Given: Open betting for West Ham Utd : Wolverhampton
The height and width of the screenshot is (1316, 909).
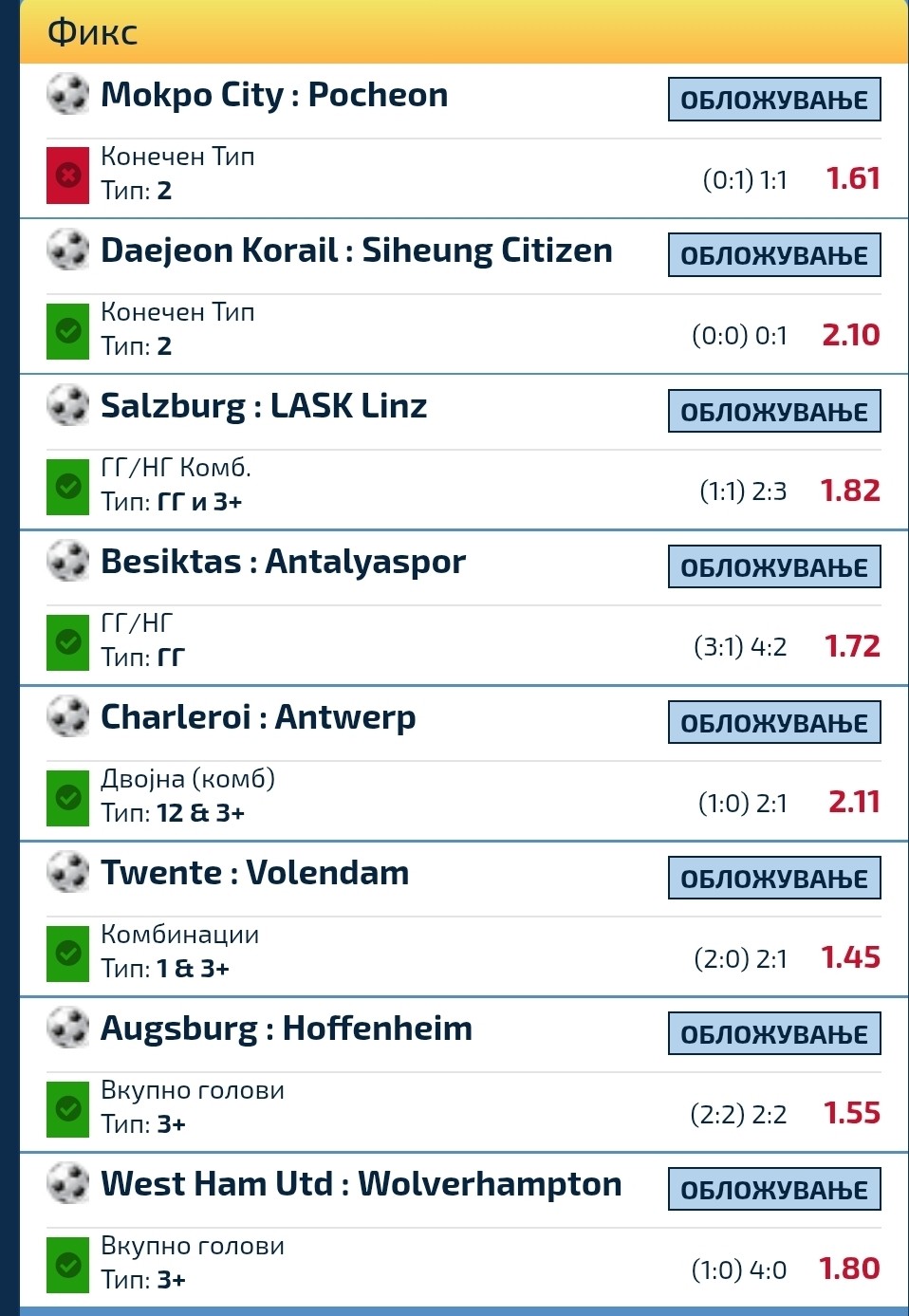Looking at the screenshot, I should tap(774, 1190).
